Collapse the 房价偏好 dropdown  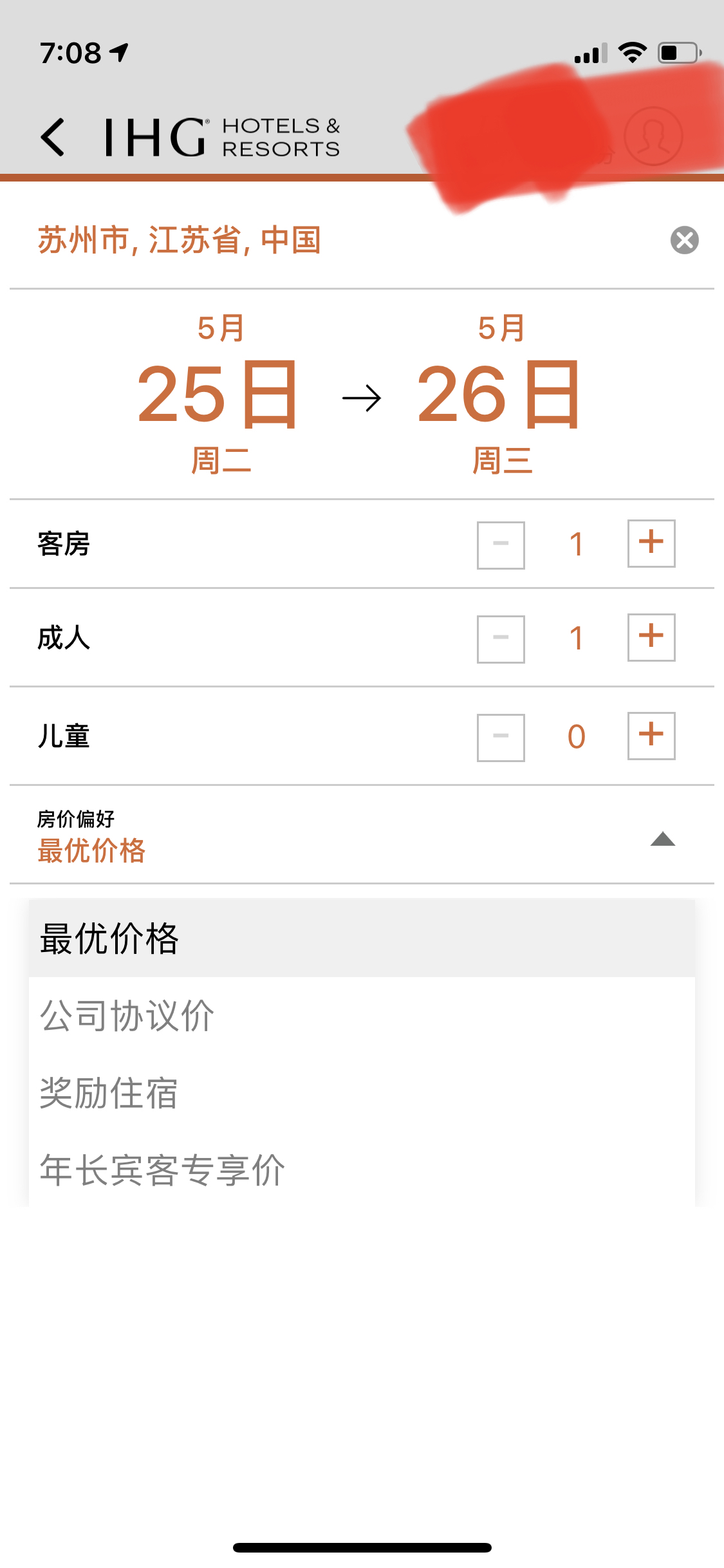tap(662, 839)
